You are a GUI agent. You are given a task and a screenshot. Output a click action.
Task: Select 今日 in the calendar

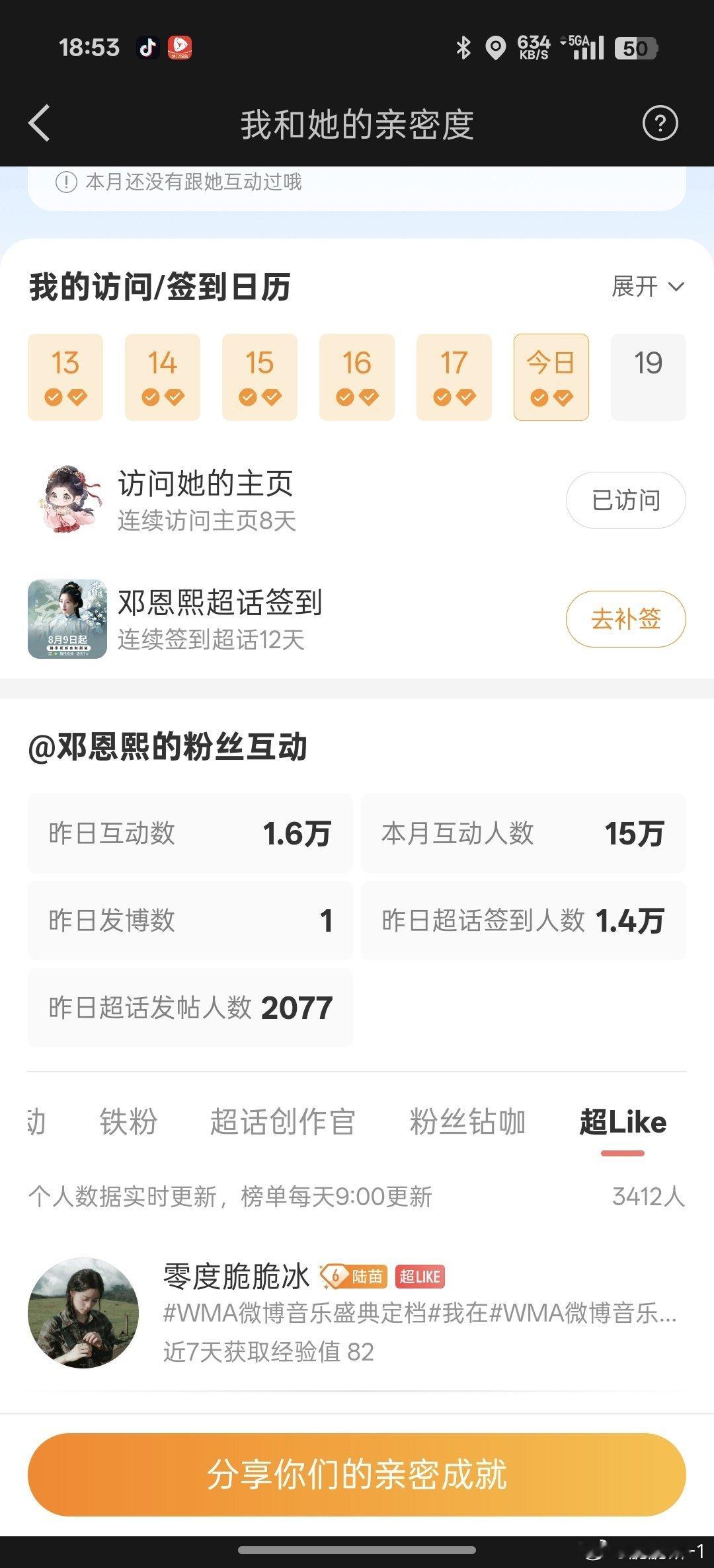(x=551, y=377)
